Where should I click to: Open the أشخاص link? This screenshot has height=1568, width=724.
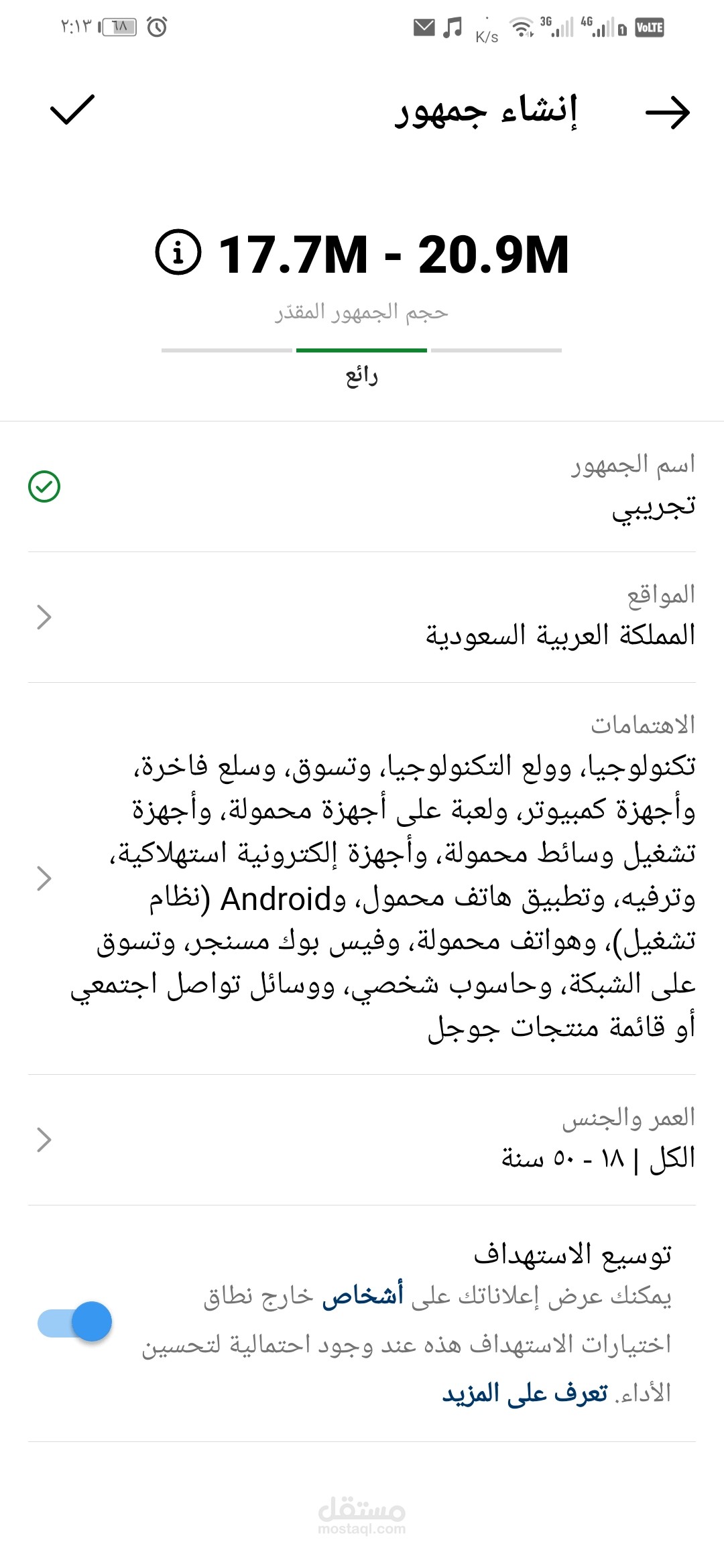pos(363,1296)
